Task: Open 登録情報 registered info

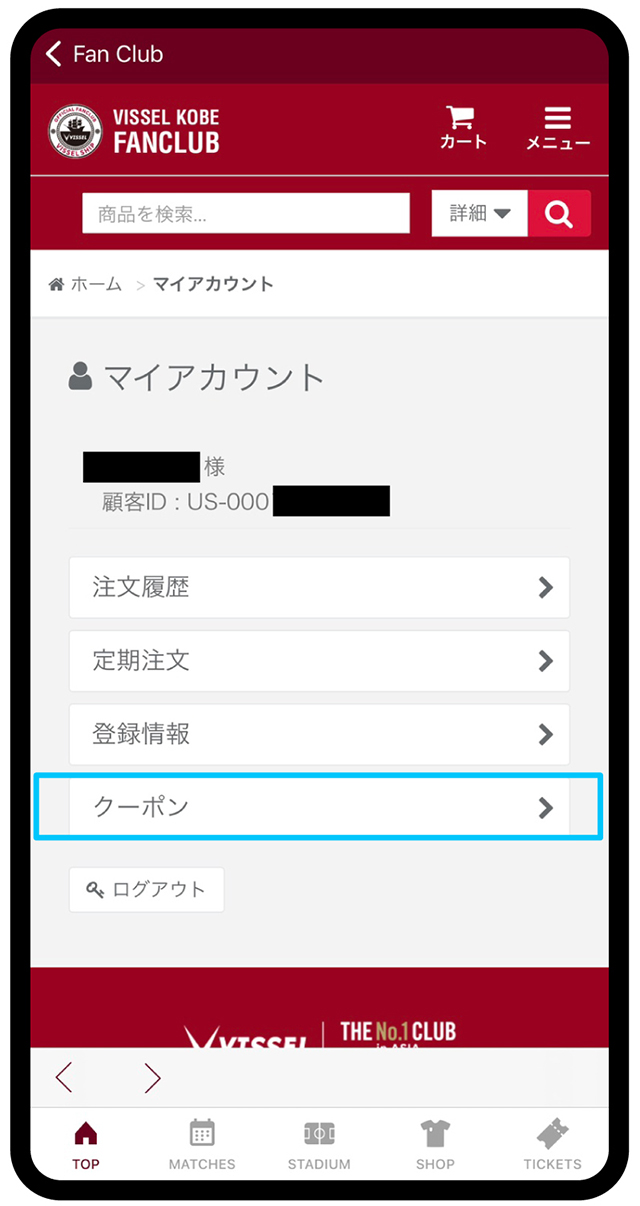Action: [x=319, y=734]
